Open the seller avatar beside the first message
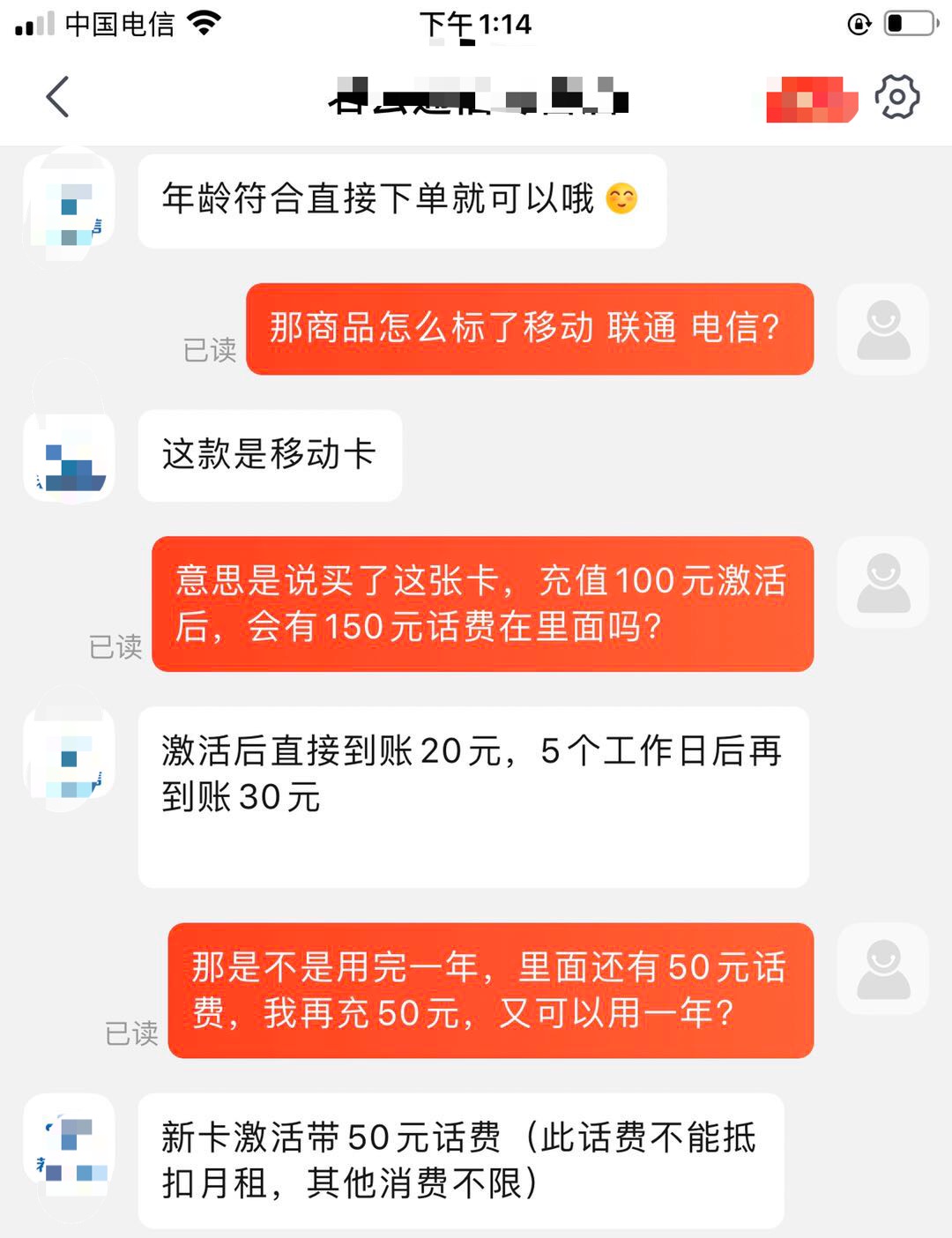Image resolution: width=952 pixels, height=1238 pixels. click(69, 201)
